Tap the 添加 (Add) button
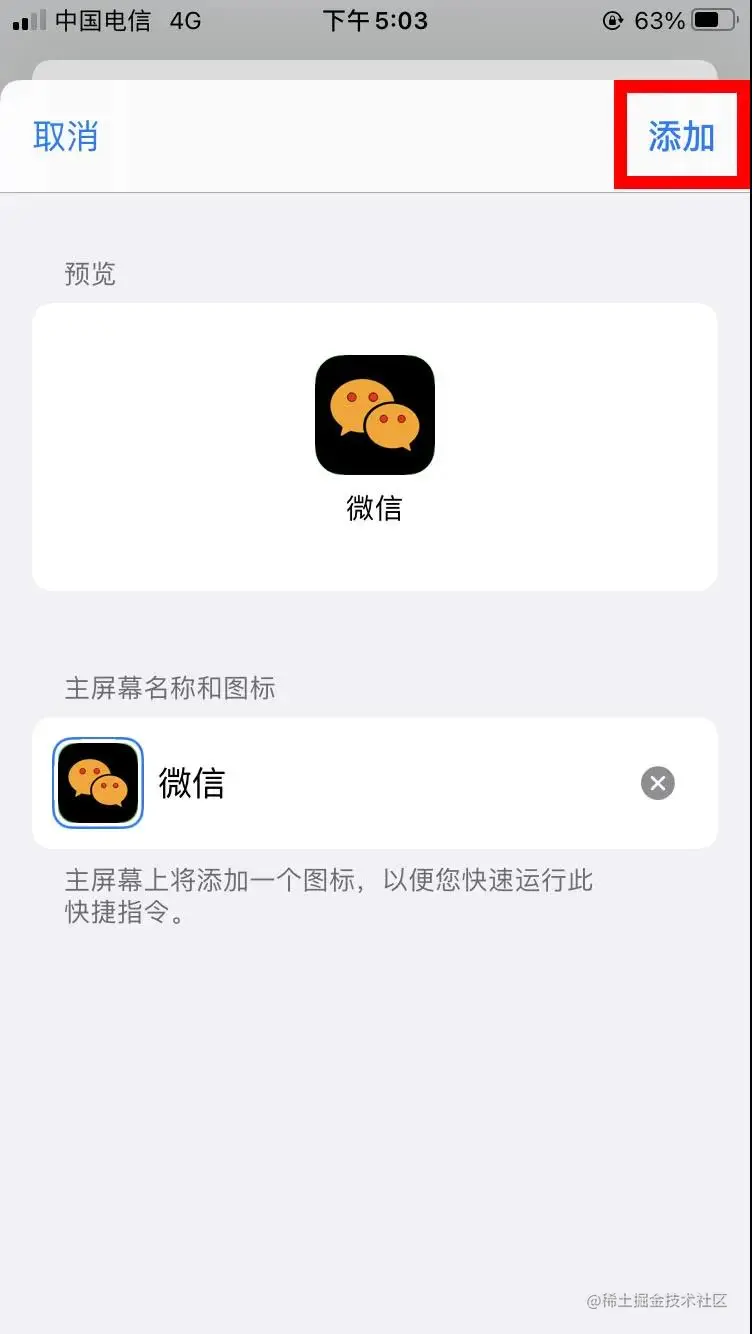752x1334 pixels. click(x=680, y=137)
